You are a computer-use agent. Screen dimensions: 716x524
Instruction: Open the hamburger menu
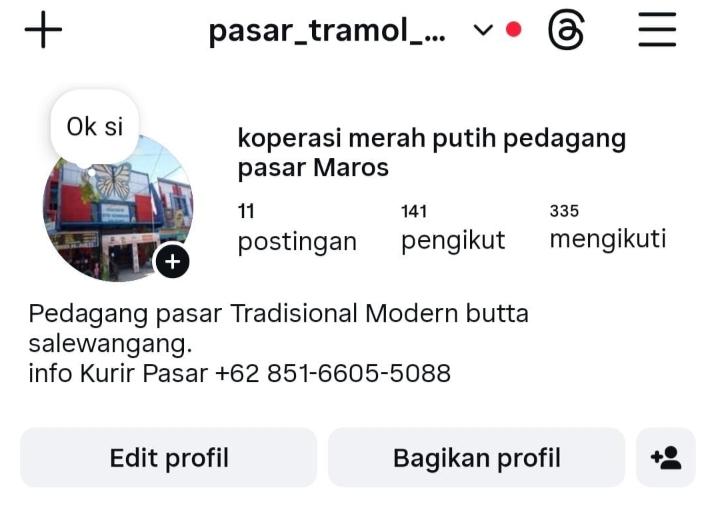[x=657, y=31]
